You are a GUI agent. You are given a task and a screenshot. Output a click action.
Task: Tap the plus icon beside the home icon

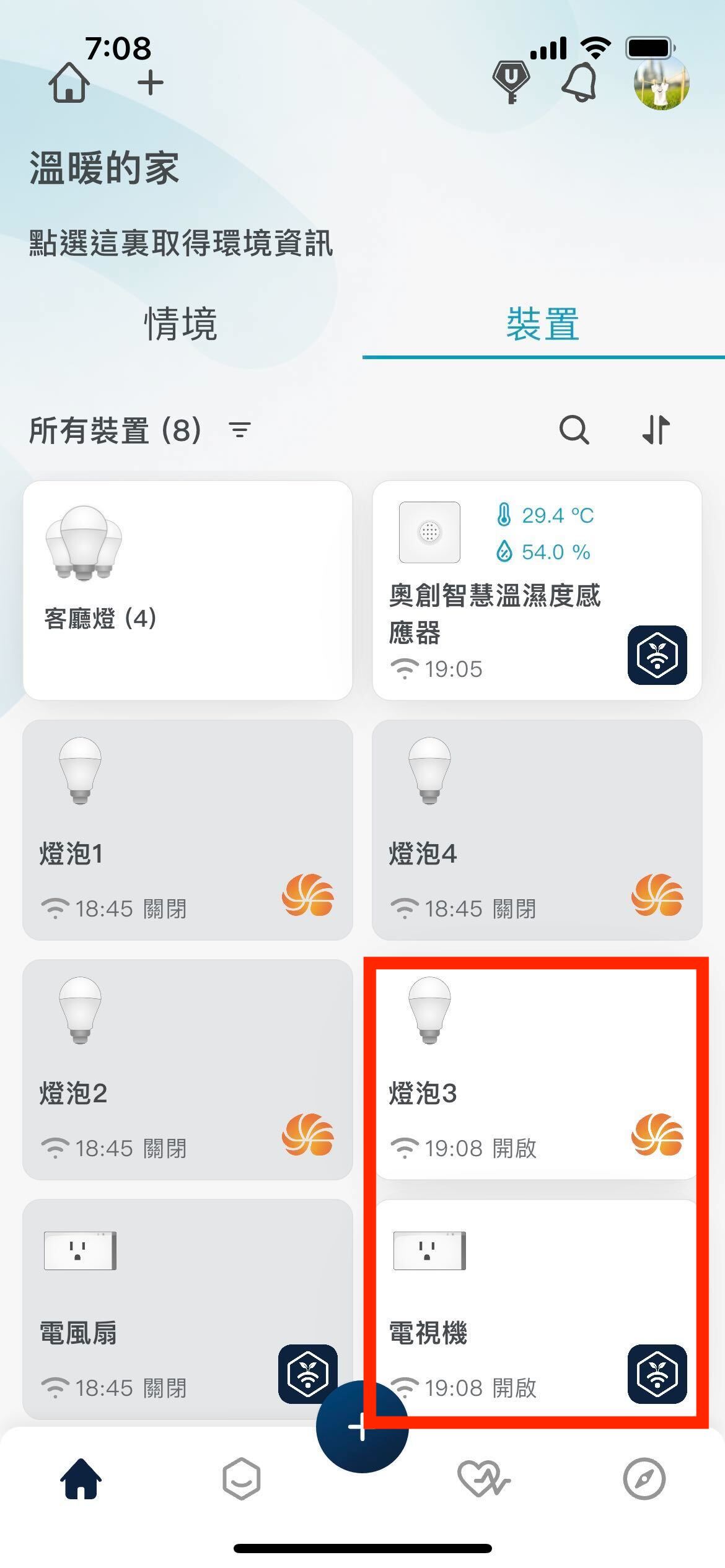(151, 82)
